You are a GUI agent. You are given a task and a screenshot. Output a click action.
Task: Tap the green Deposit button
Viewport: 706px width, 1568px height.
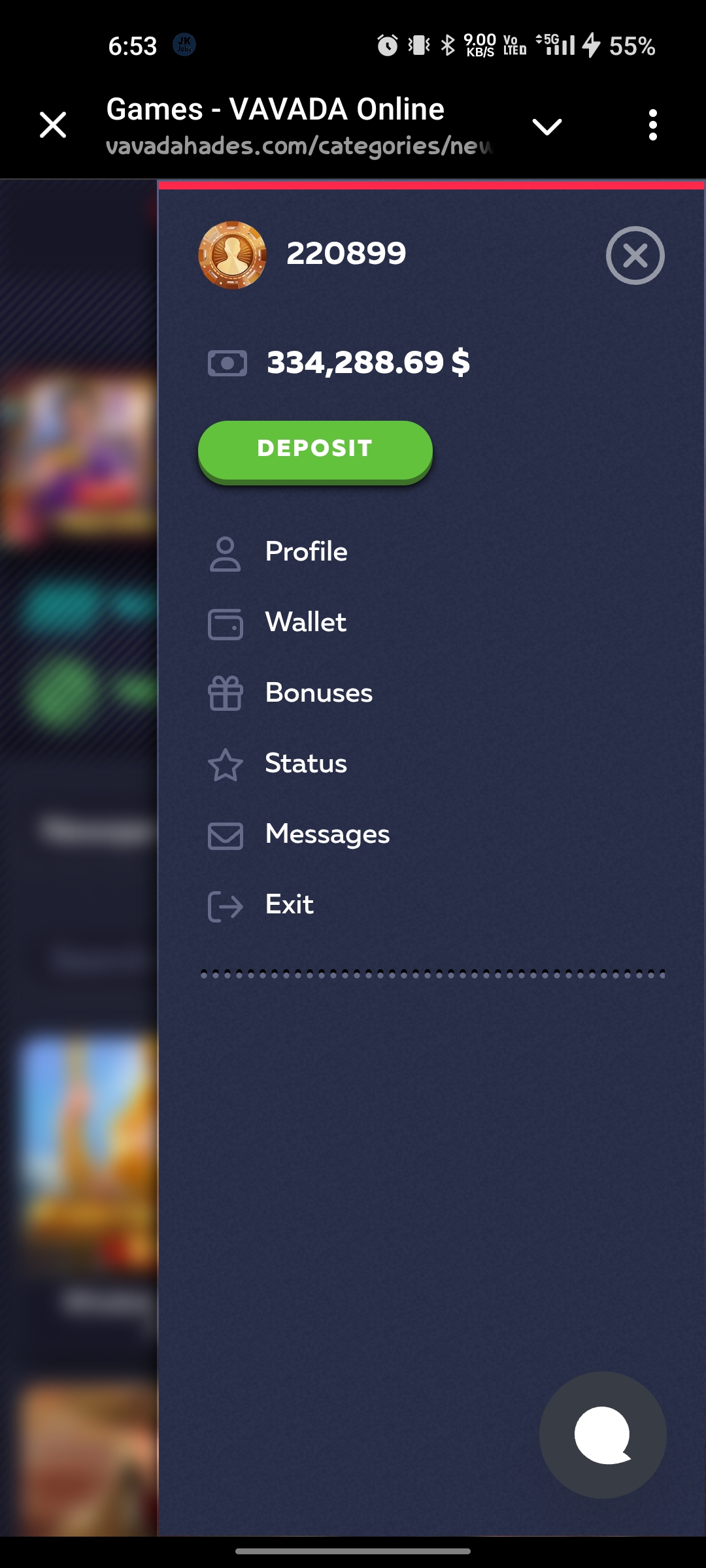pos(315,450)
